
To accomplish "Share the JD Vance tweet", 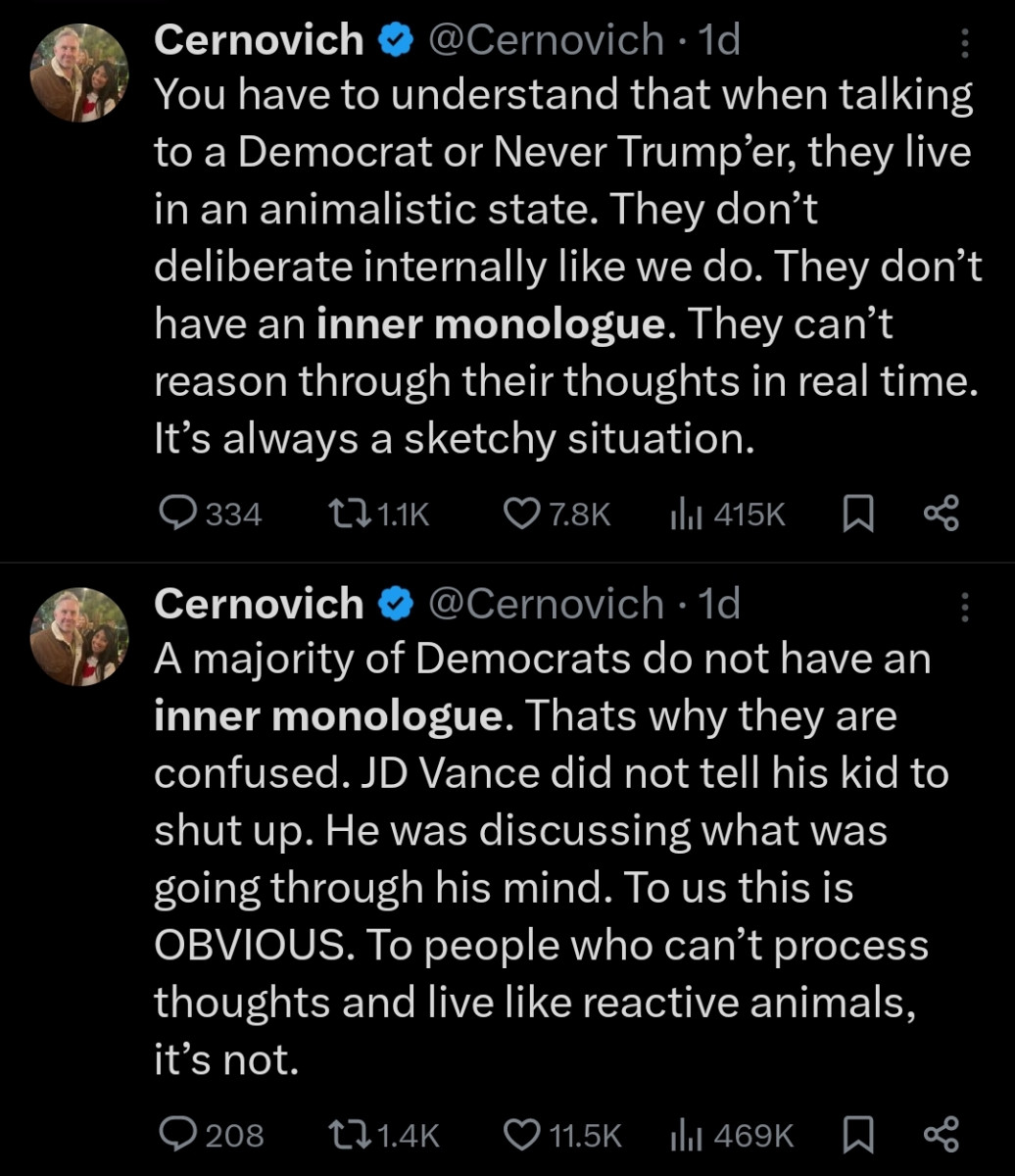I will (942, 1135).
